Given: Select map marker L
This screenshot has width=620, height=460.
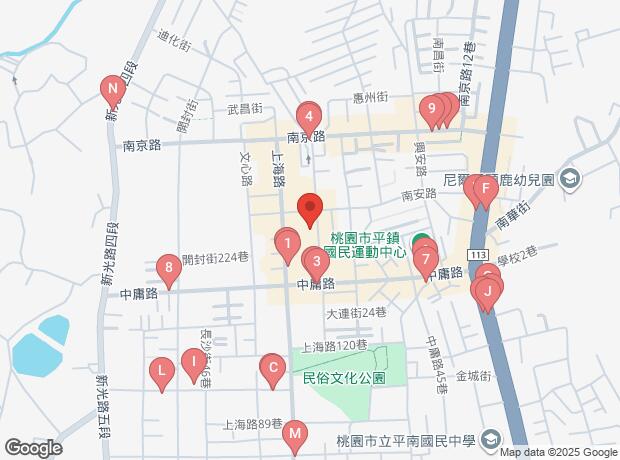Looking at the screenshot, I should click(x=161, y=371).
